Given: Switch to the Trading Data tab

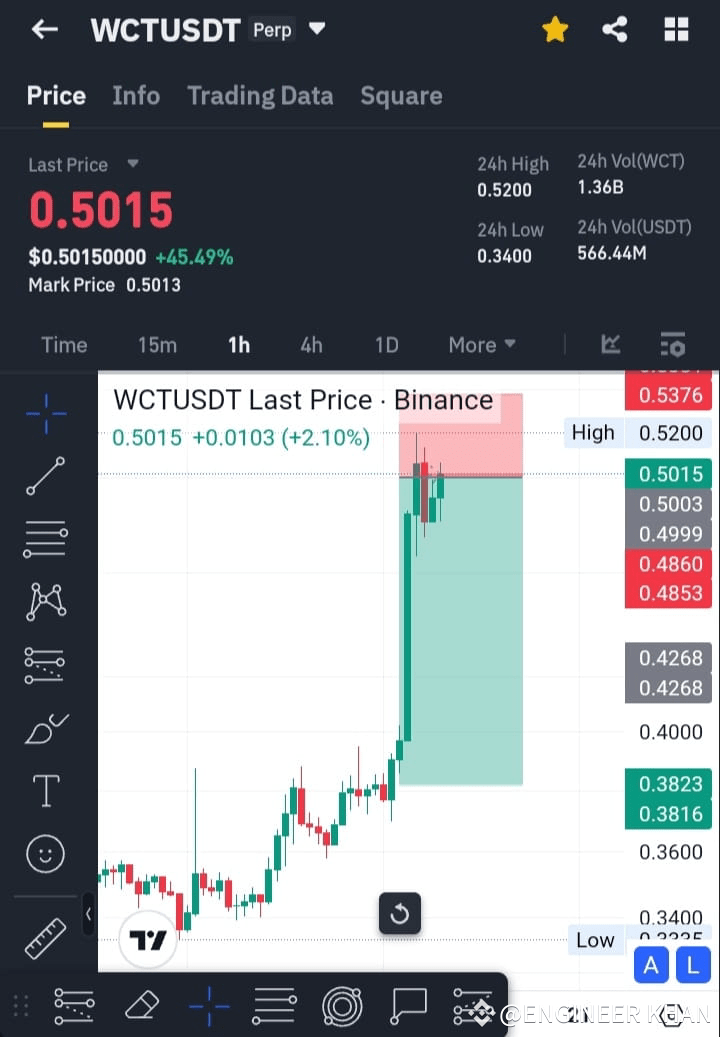Looking at the screenshot, I should point(260,95).
